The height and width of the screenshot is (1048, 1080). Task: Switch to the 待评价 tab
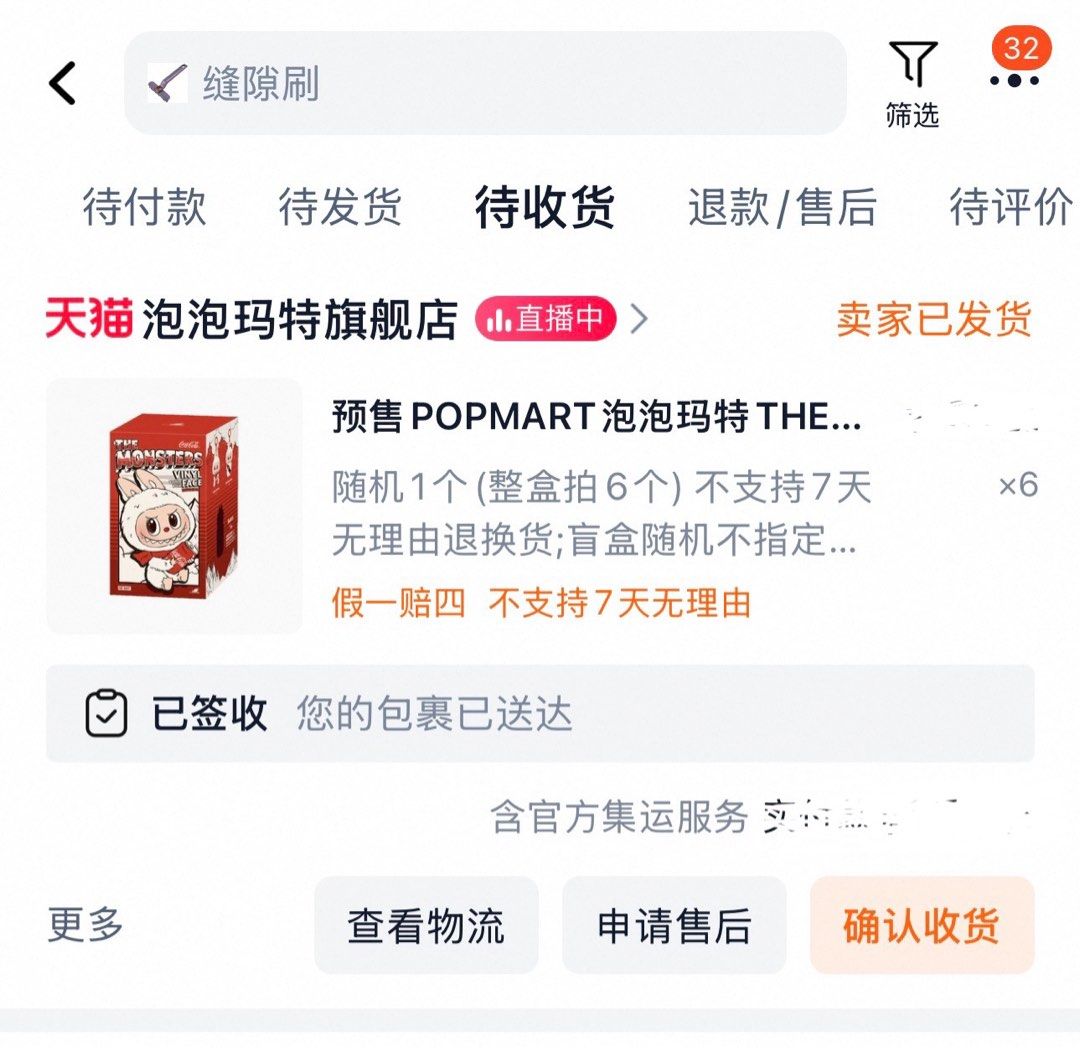(1010, 207)
